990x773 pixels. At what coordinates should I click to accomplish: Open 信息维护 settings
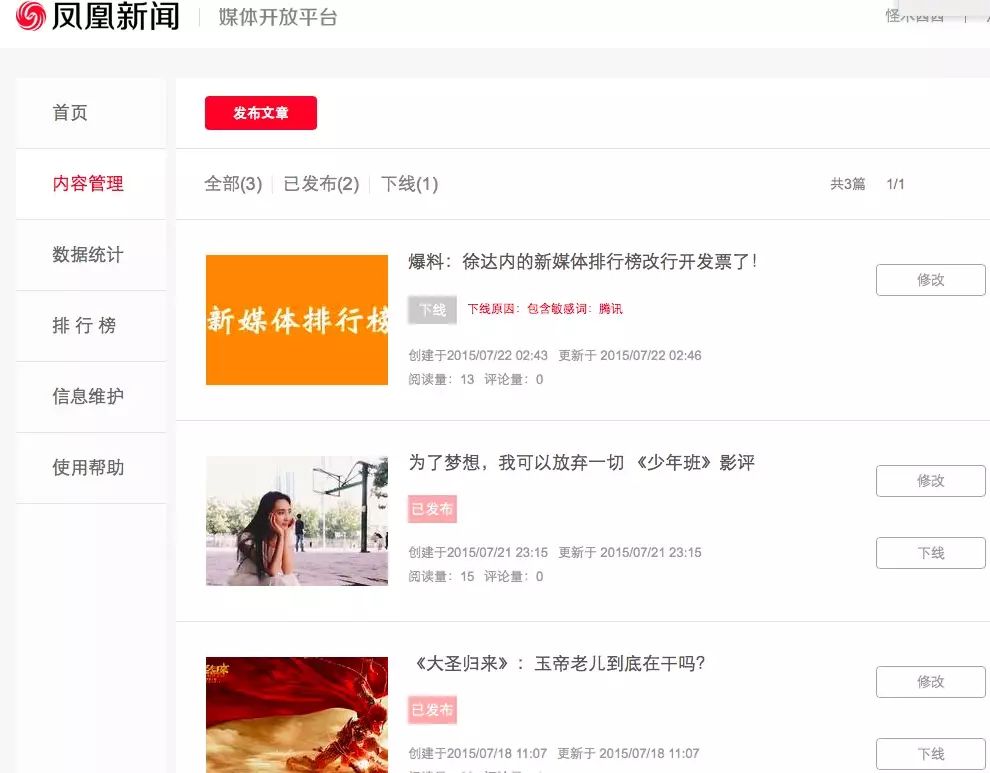click(x=88, y=397)
